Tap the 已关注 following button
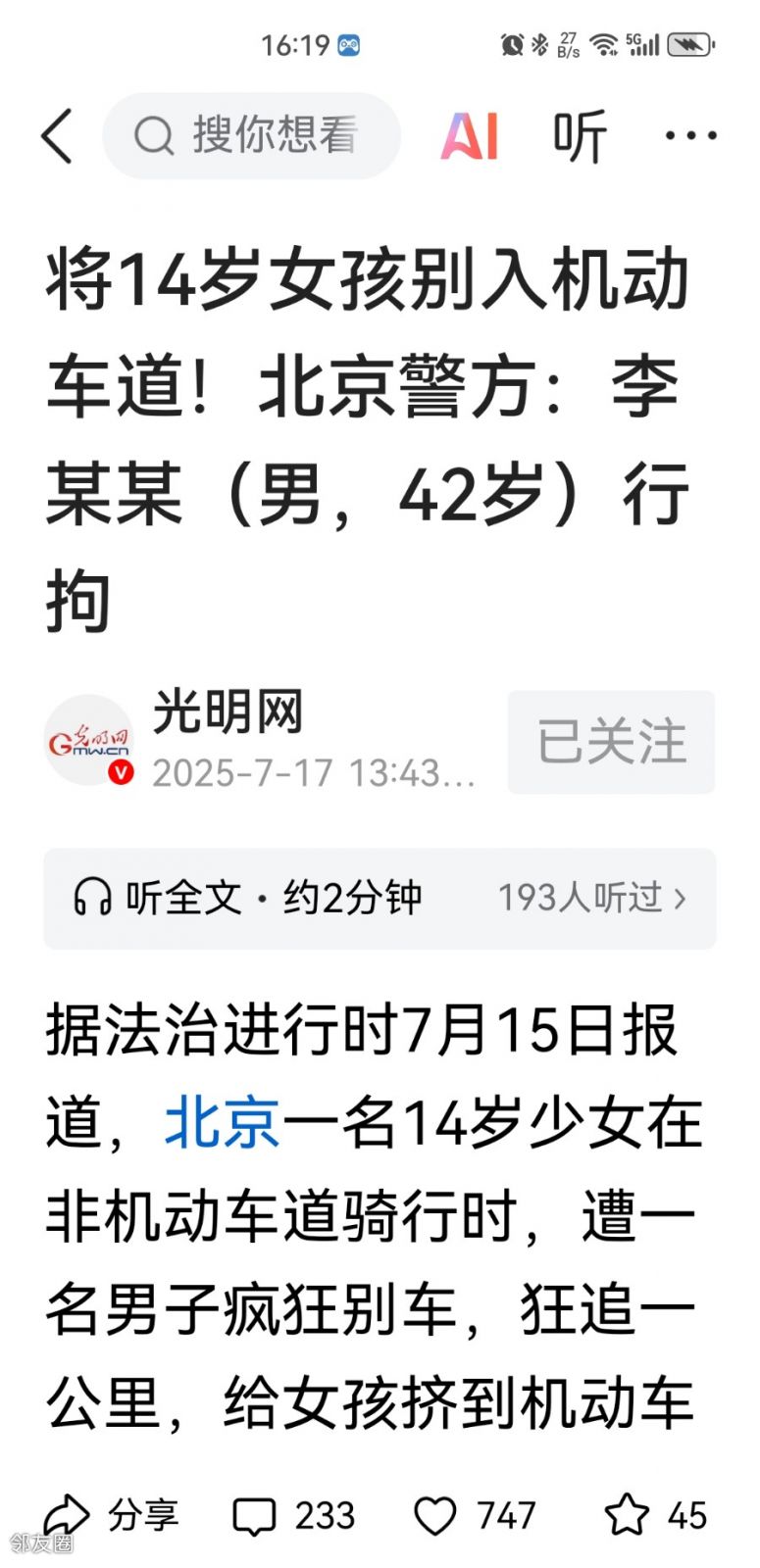The image size is (760, 1568). 611,742
